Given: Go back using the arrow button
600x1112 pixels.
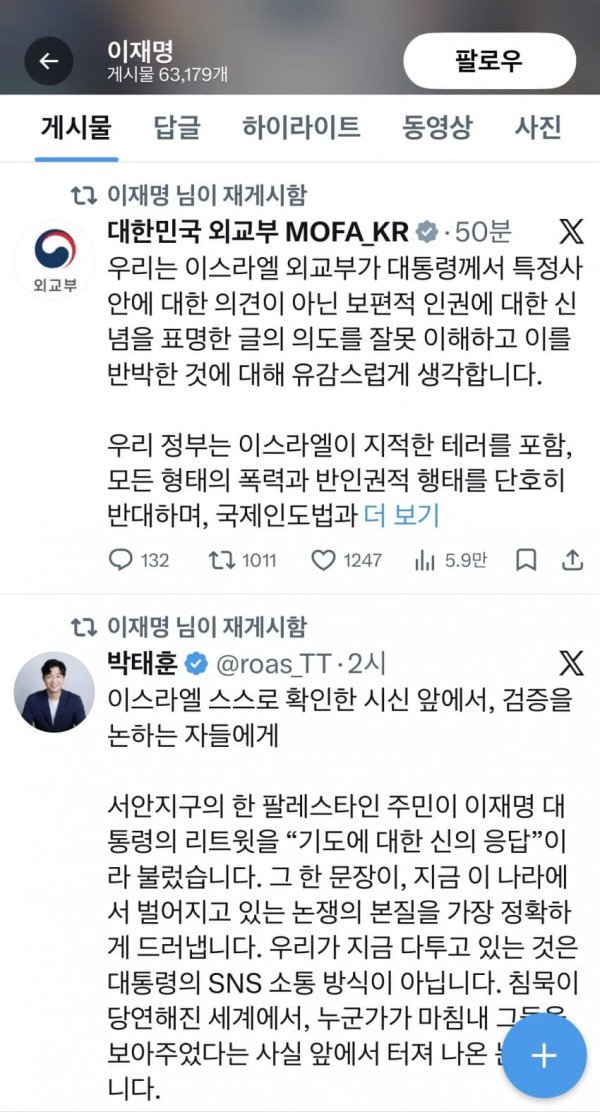Looking at the screenshot, I should click(x=48, y=61).
